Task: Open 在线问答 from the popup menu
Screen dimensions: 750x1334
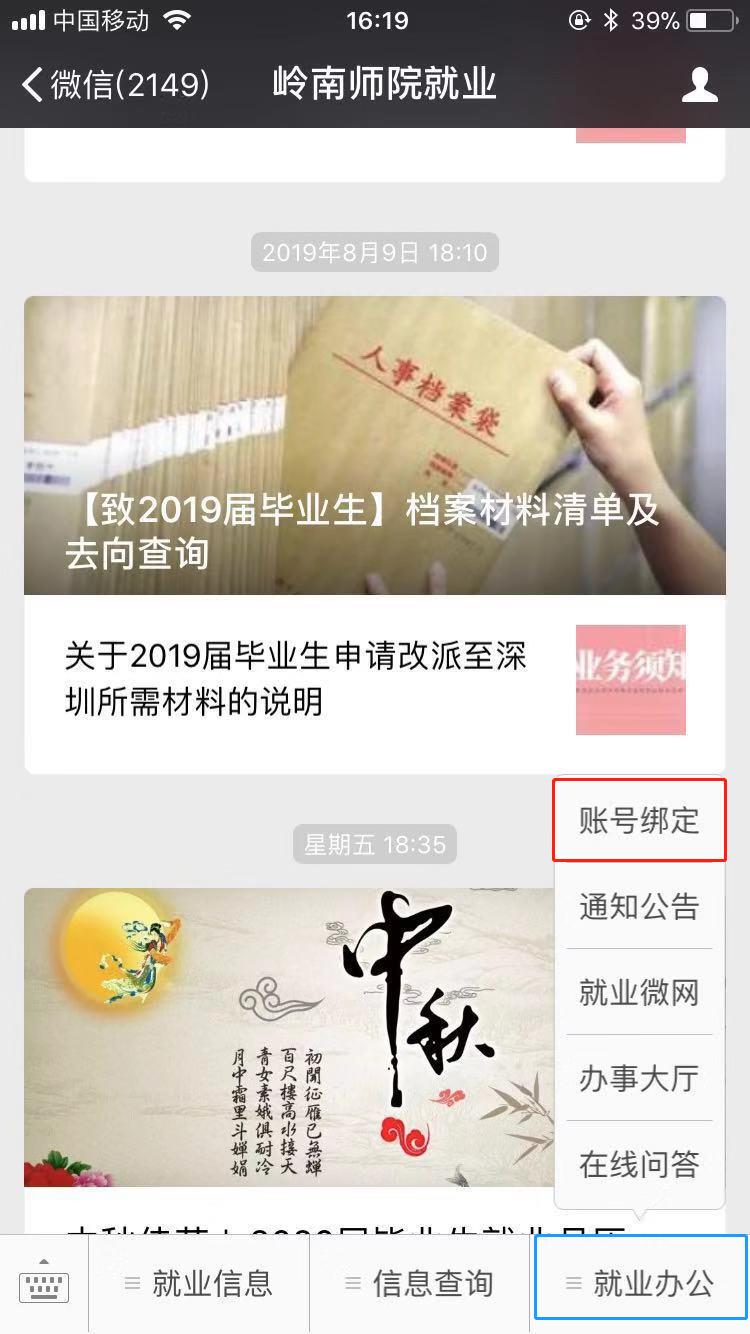Action: (639, 1164)
